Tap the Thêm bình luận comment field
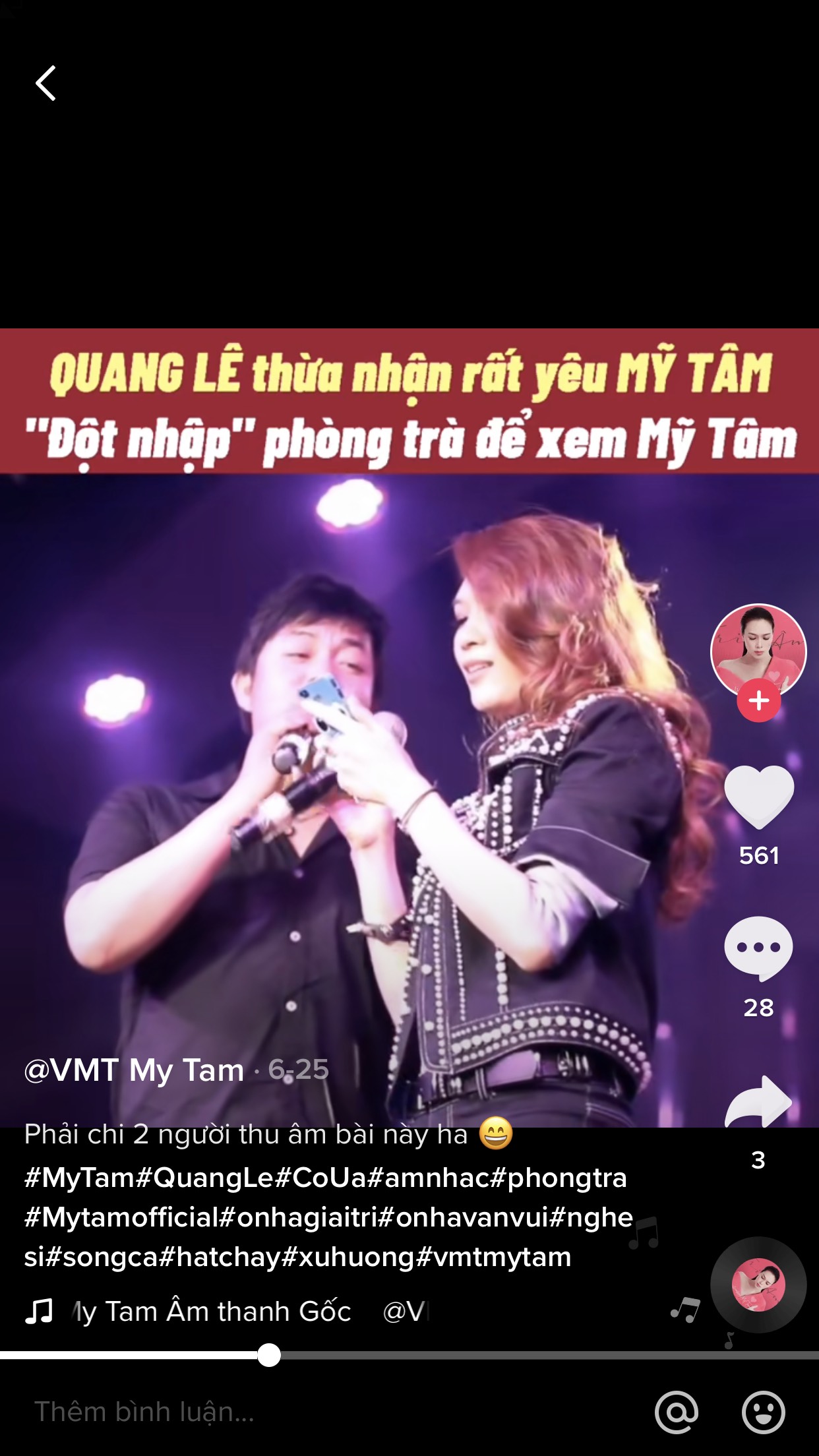Viewport: 819px width, 1456px height. pyautogui.click(x=264, y=1412)
